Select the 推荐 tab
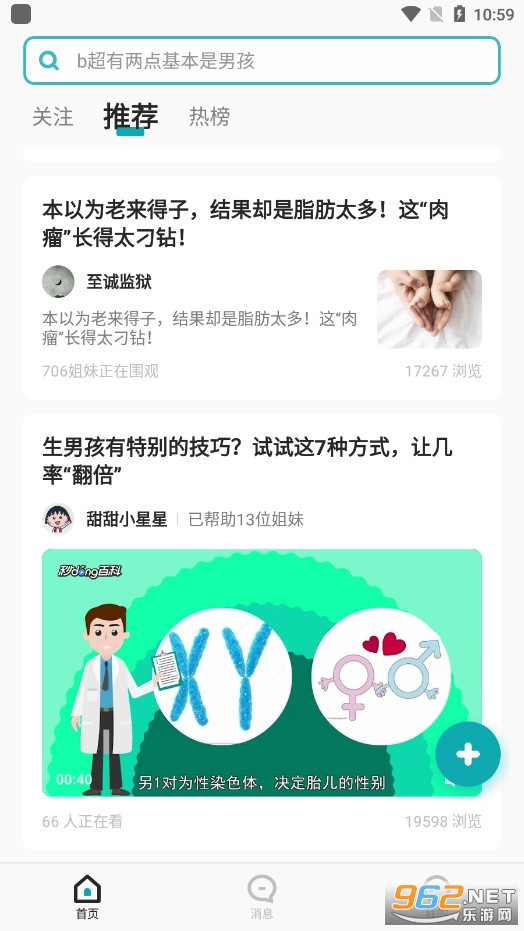 click(131, 116)
